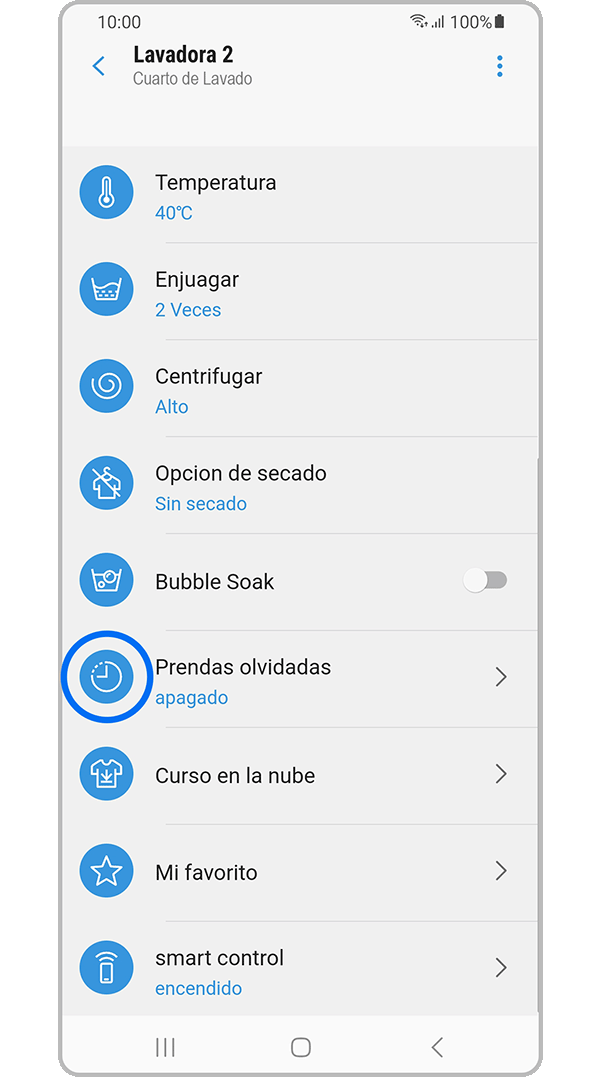This screenshot has width=600, height=1077.
Task: View Mi favorito
Action: tap(300, 872)
